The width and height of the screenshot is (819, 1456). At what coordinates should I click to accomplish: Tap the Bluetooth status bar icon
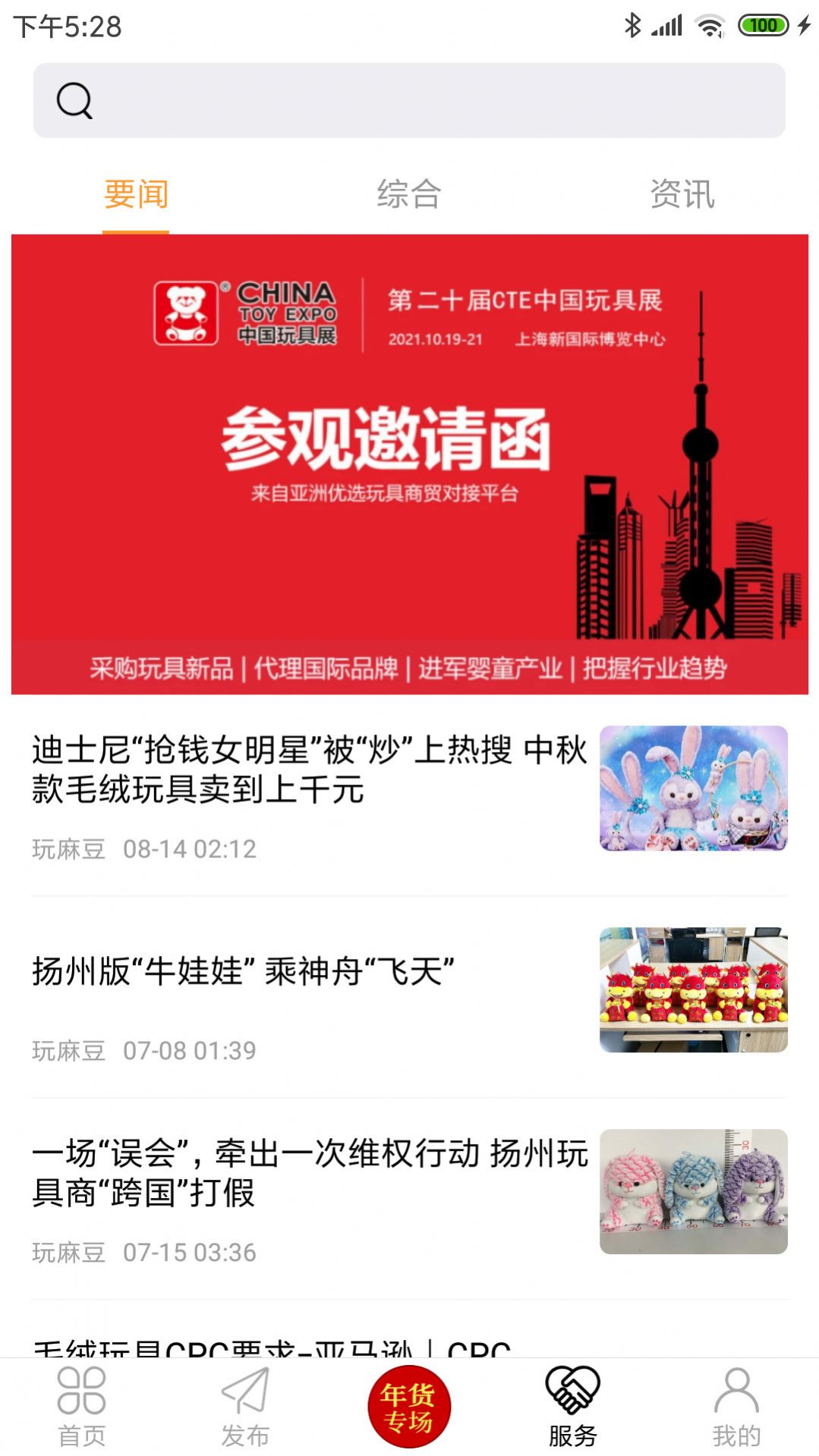tap(632, 23)
